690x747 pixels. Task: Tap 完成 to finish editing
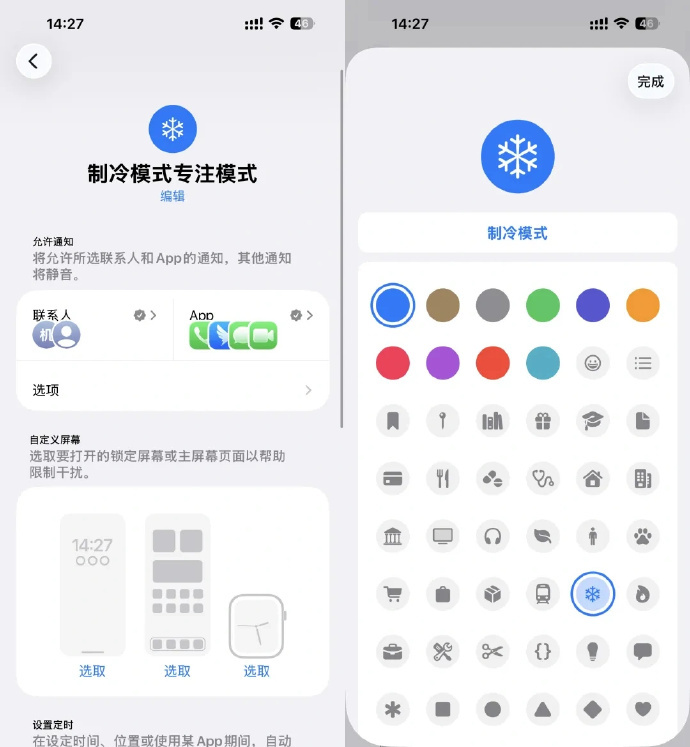click(650, 82)
